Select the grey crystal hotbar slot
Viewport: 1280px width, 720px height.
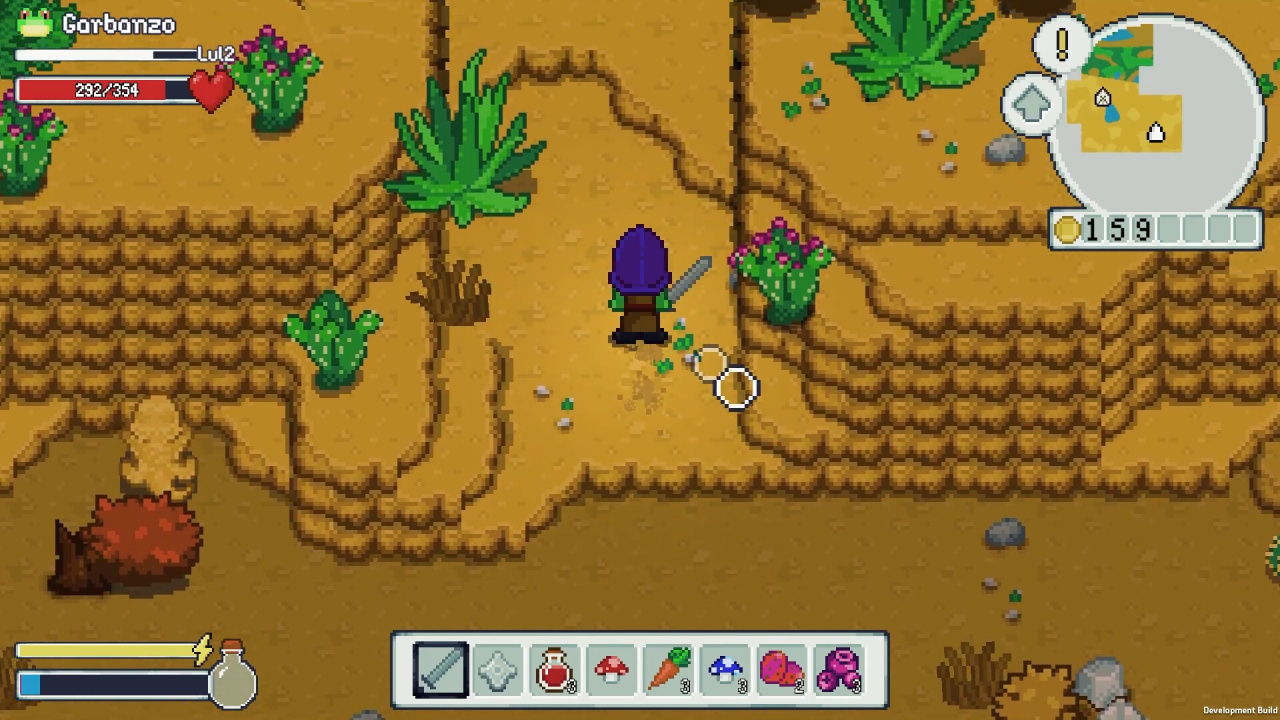click(x=497, y=669)
